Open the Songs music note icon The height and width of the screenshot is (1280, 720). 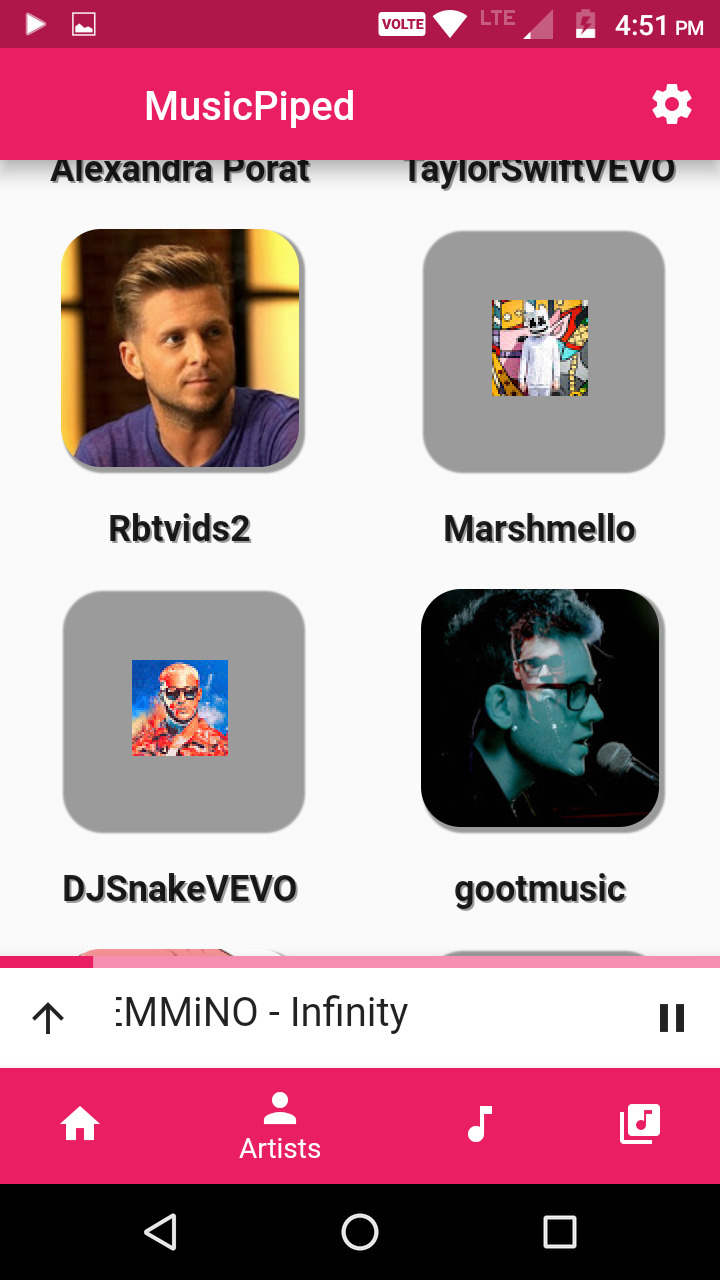click(479, 1122)
